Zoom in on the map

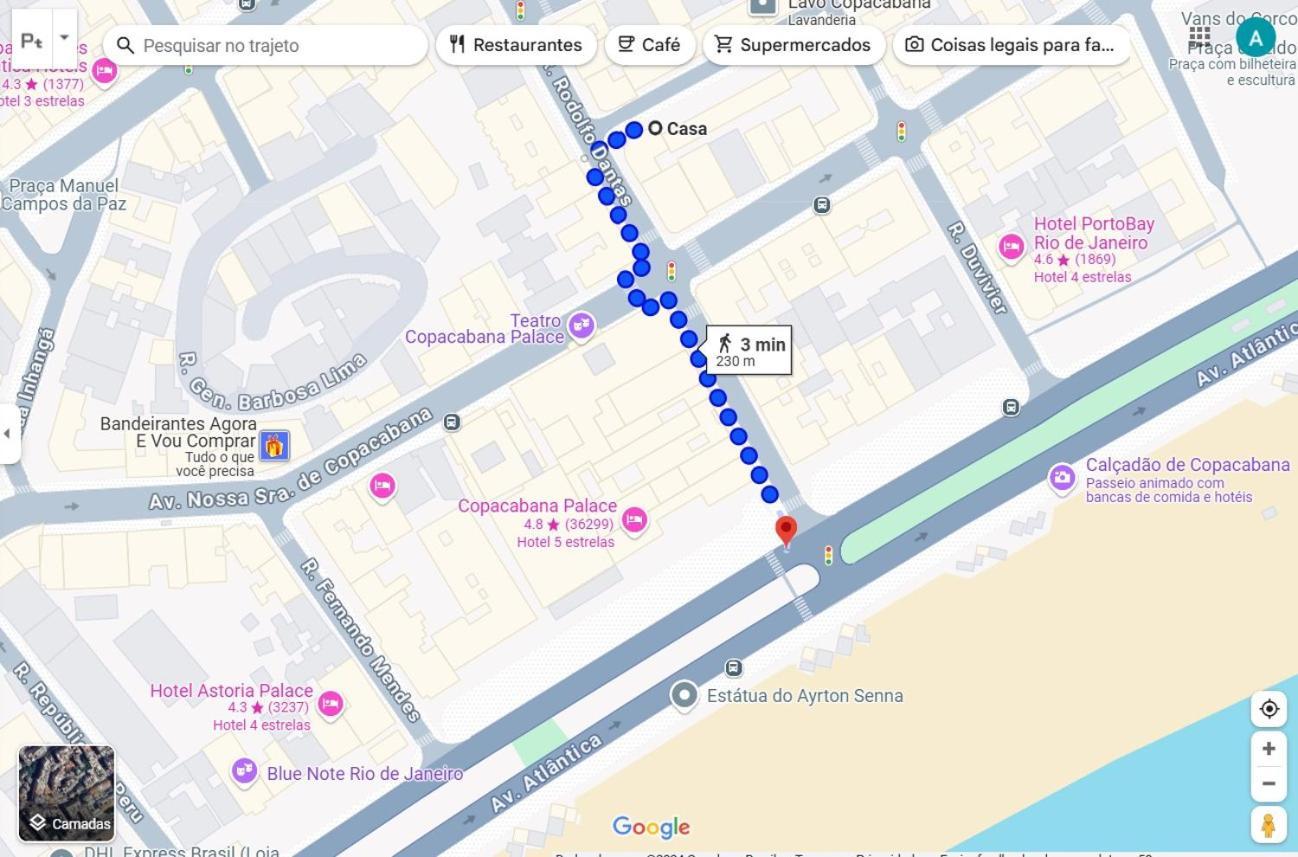(1268, 748)
